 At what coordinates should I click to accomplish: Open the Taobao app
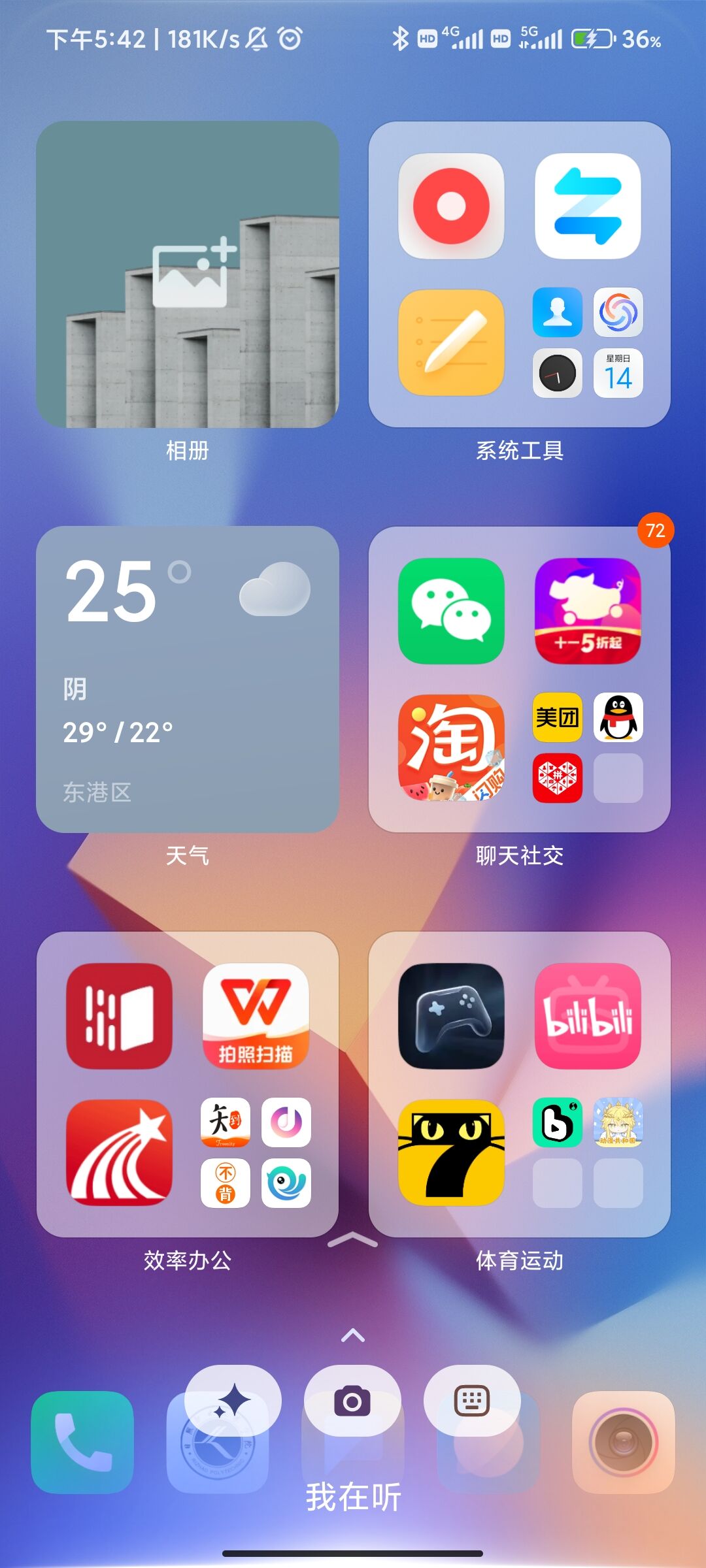[451, 747]
